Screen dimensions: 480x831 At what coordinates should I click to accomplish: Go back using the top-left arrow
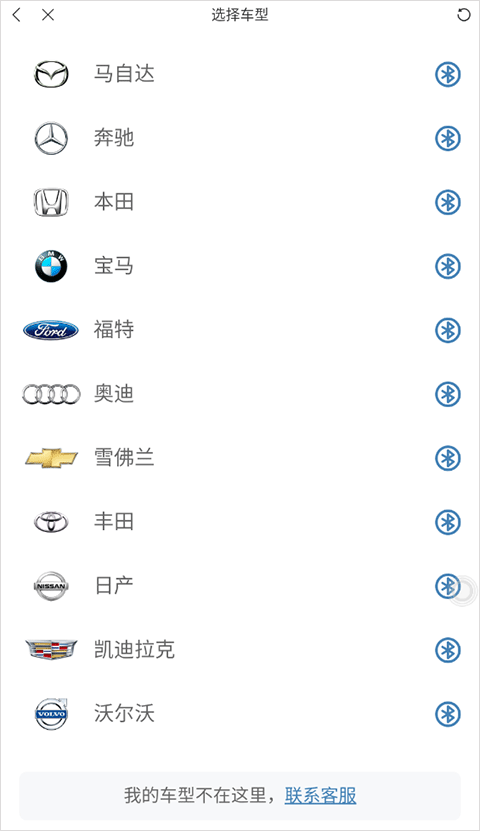pyautogui.click(x=17, y=15)
